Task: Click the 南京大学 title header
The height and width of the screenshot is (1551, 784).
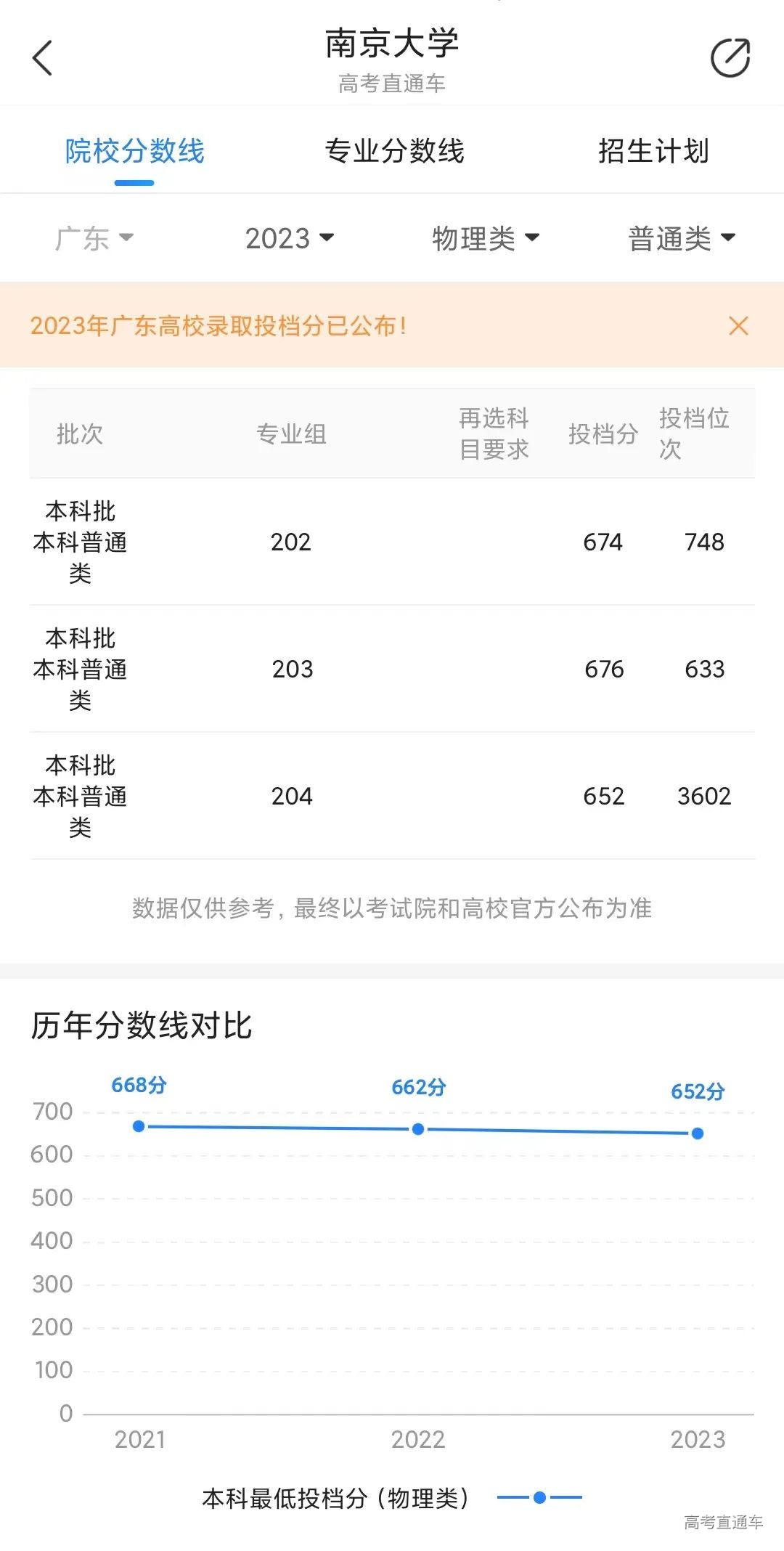Action: 392,42
